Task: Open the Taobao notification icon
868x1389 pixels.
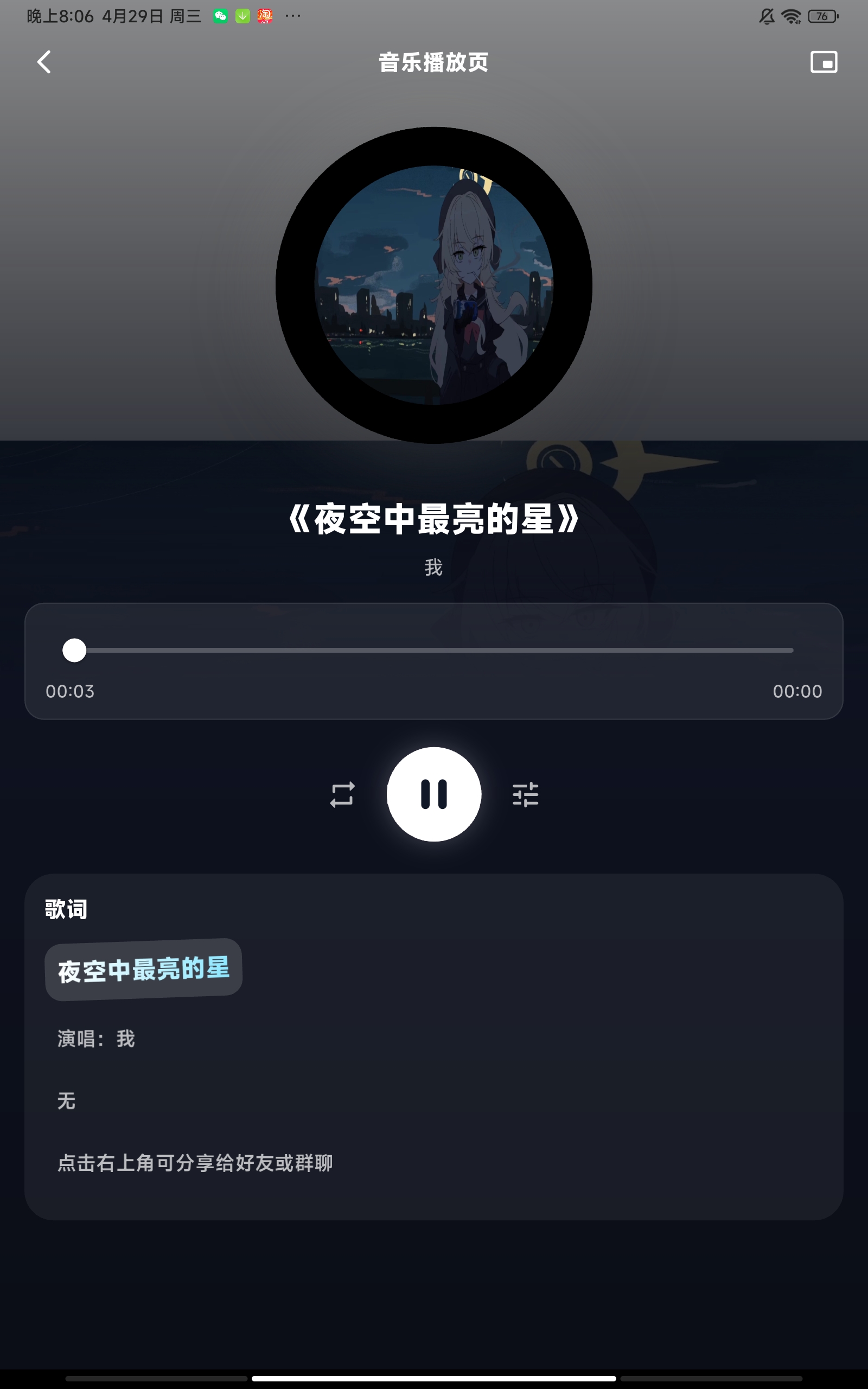Action: (x=266, y=15)
